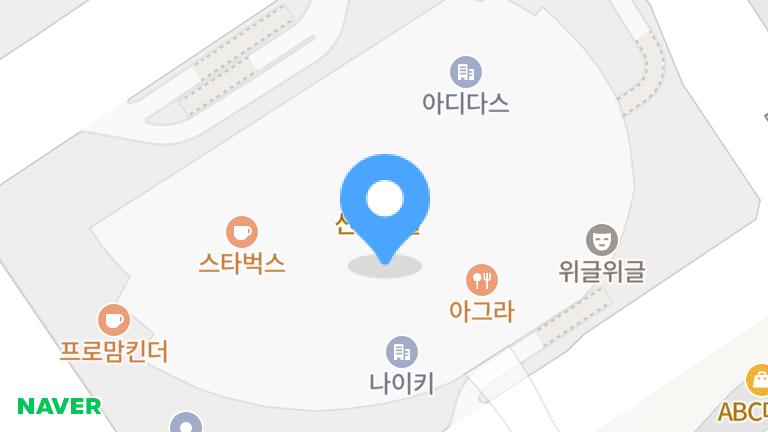Open the 아그라 restaurant marker
This screenshot has height=432, width=768.
(x=482, y=279)
